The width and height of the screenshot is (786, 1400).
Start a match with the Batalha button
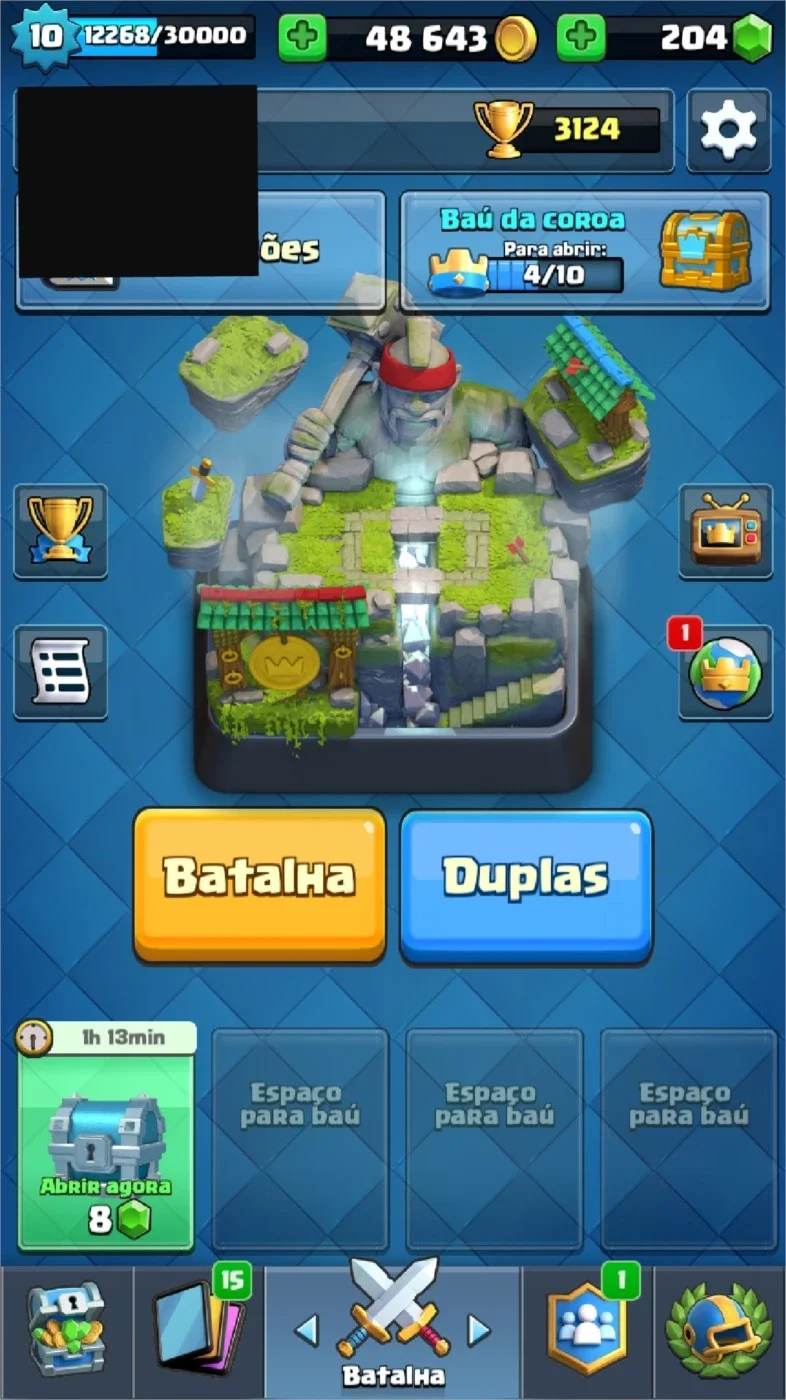click(260, 884)
